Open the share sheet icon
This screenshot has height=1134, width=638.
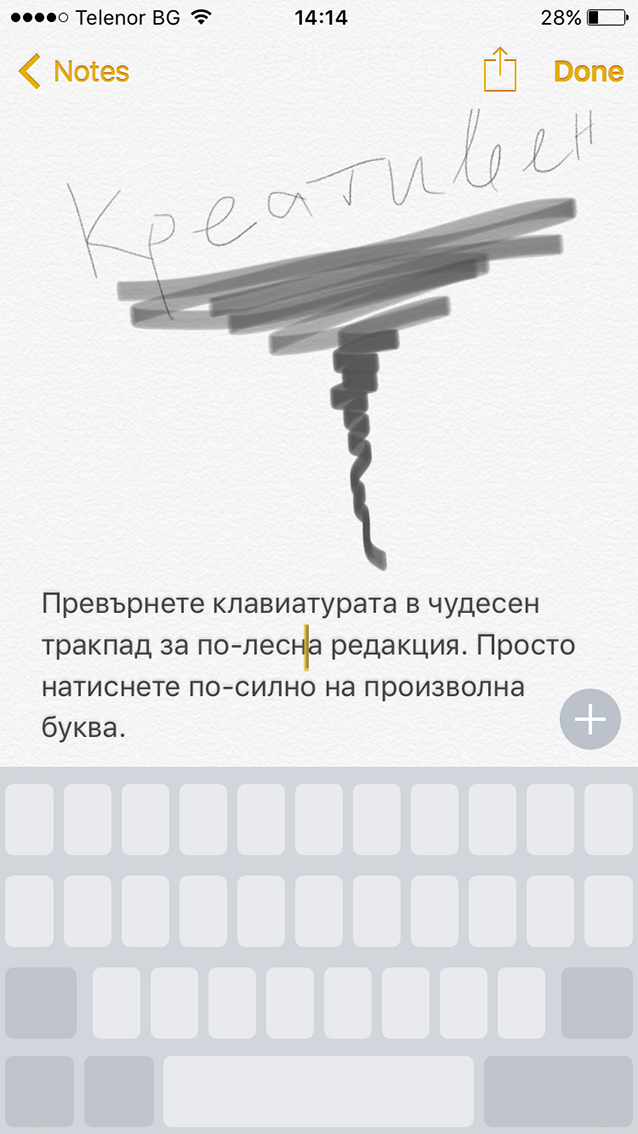pos(500,71)
